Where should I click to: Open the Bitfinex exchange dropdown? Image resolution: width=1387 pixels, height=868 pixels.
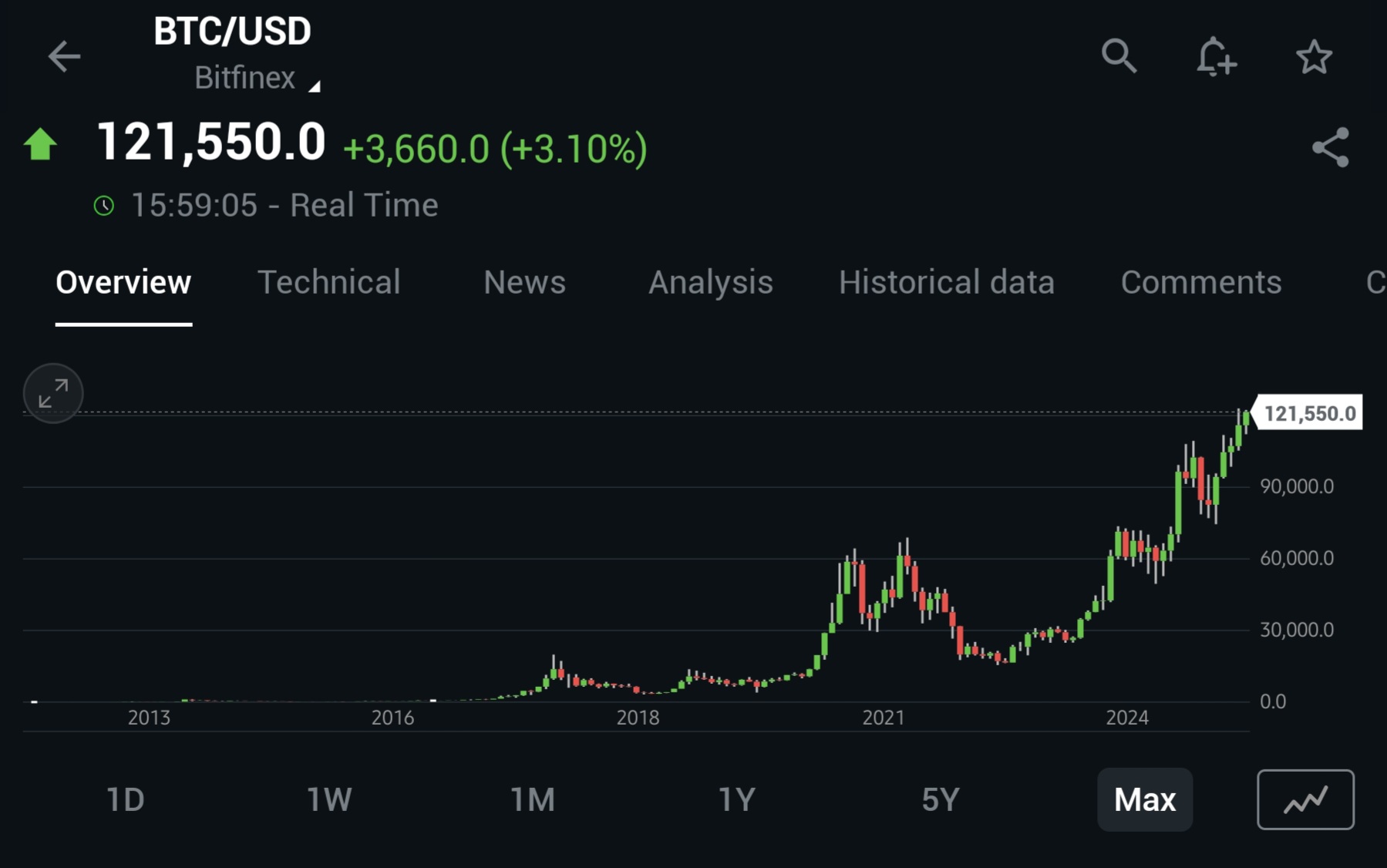256,79
